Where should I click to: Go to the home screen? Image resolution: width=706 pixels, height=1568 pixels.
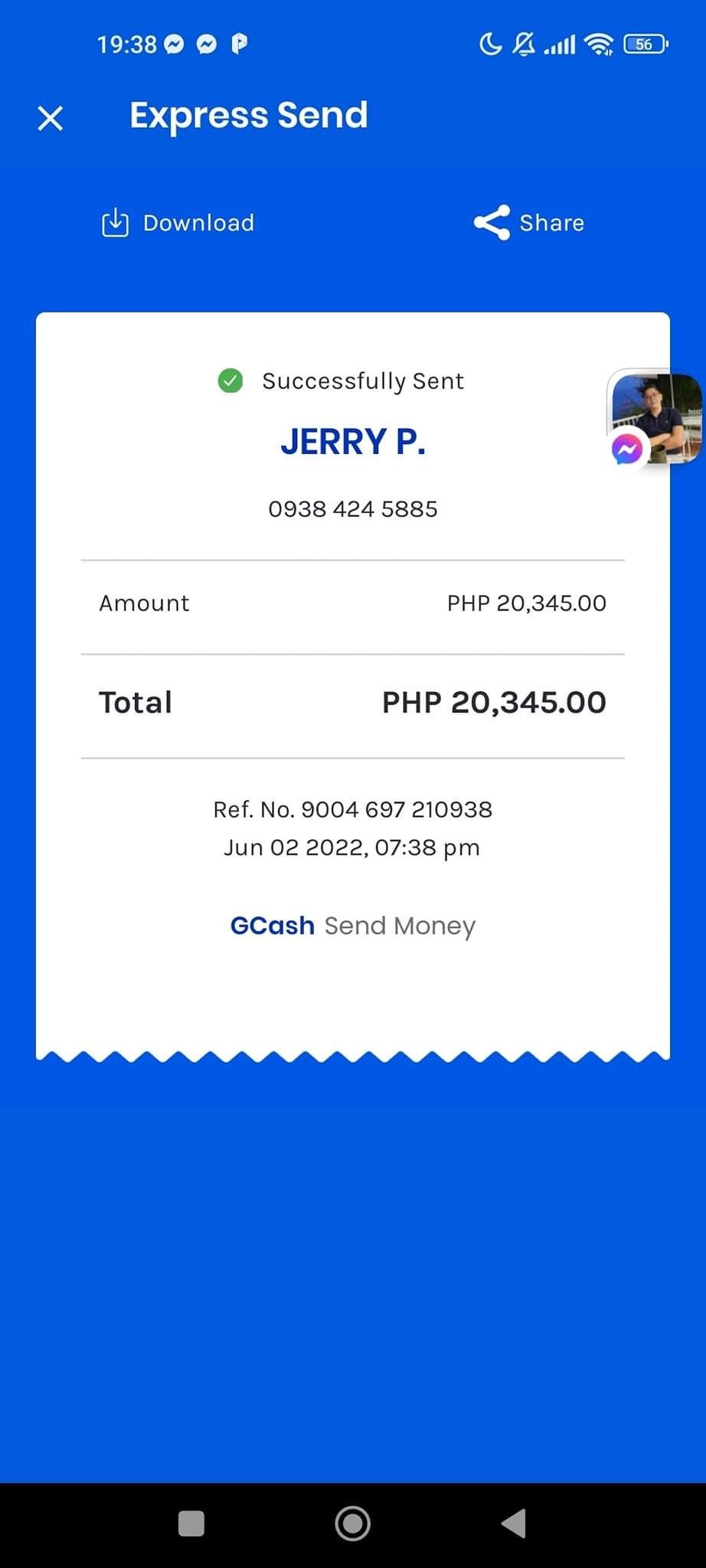pyautogui.click(x=353, y=1524)
